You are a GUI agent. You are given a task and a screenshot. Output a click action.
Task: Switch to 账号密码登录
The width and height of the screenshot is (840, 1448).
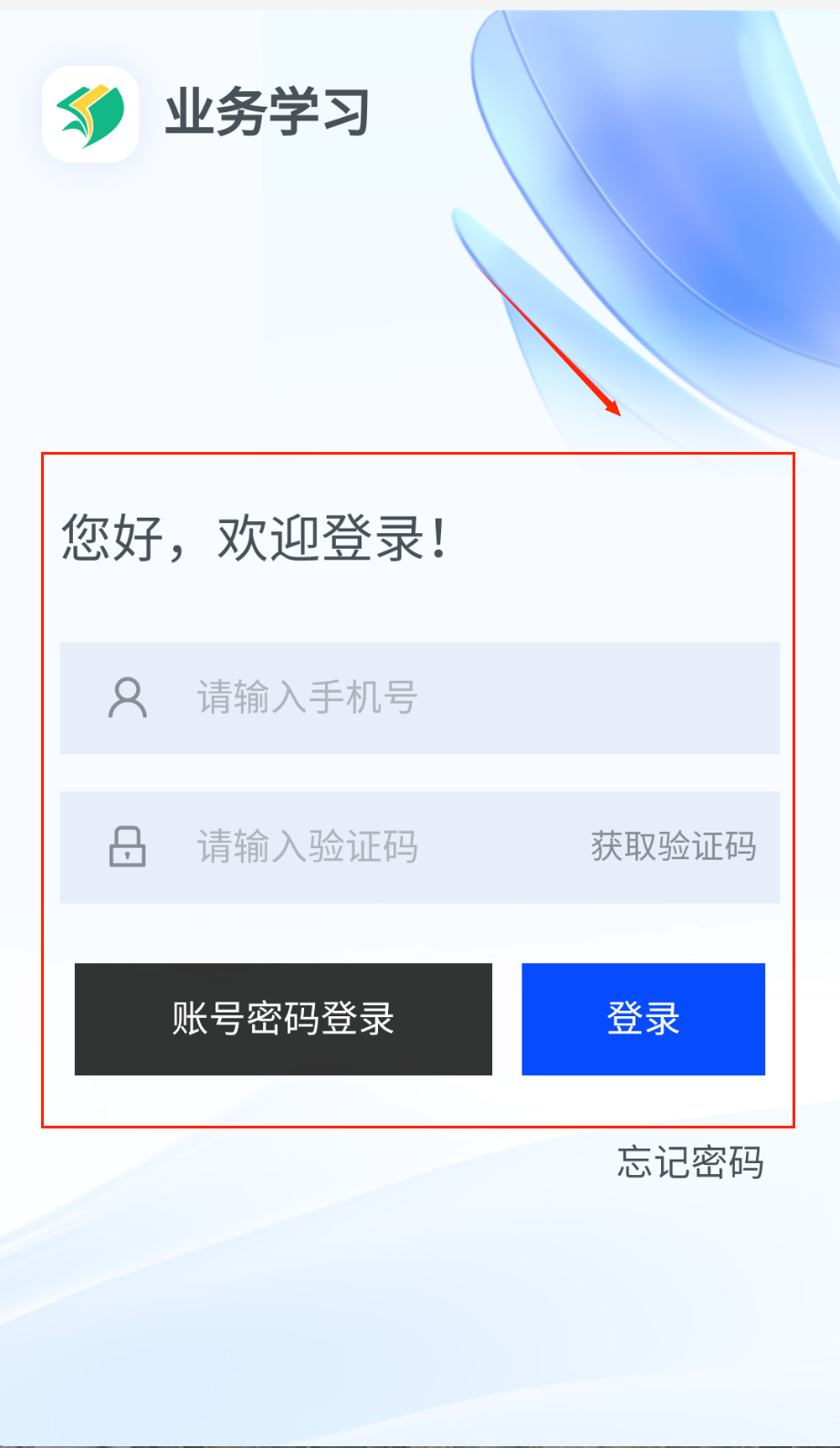[283, 1019]
